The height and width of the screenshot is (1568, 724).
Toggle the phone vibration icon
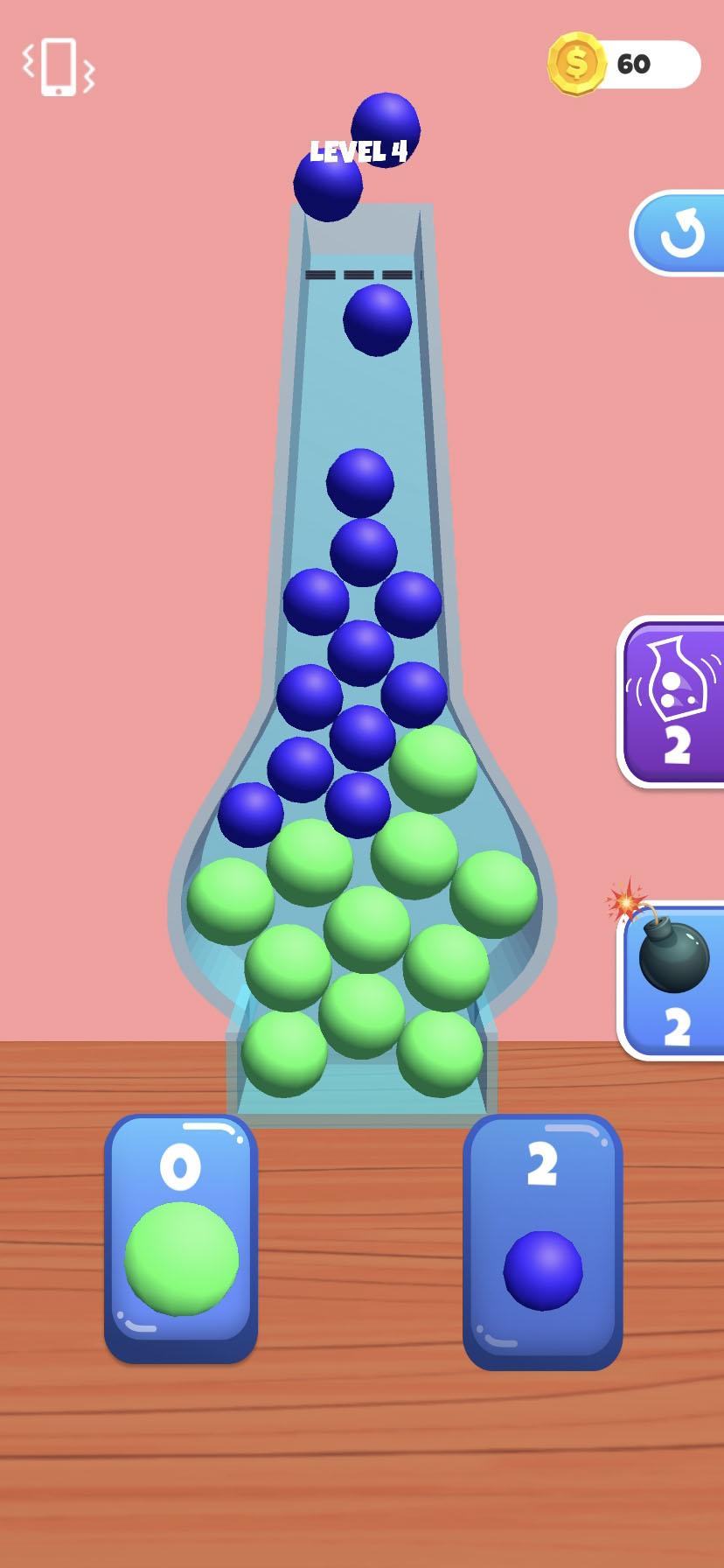pyautogui.click(x=59, y=66)
